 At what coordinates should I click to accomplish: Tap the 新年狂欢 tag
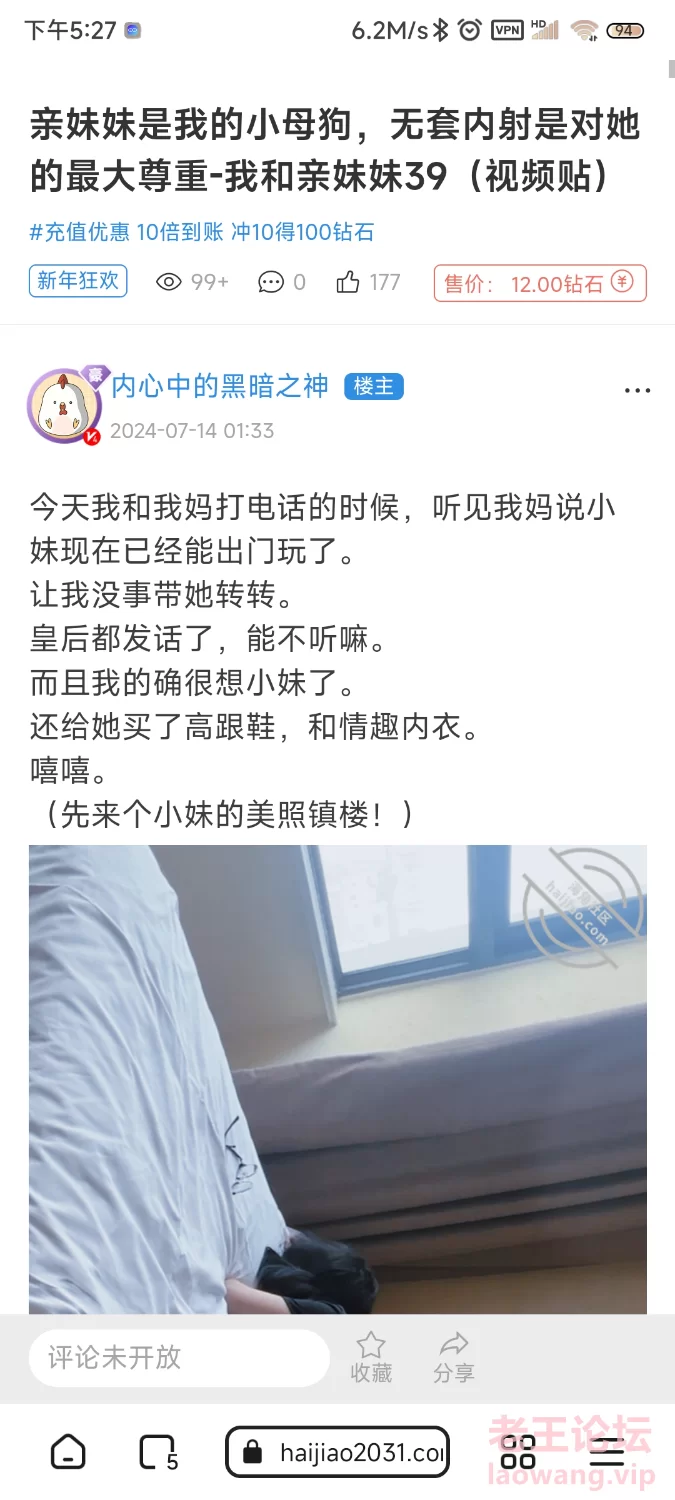78,282
